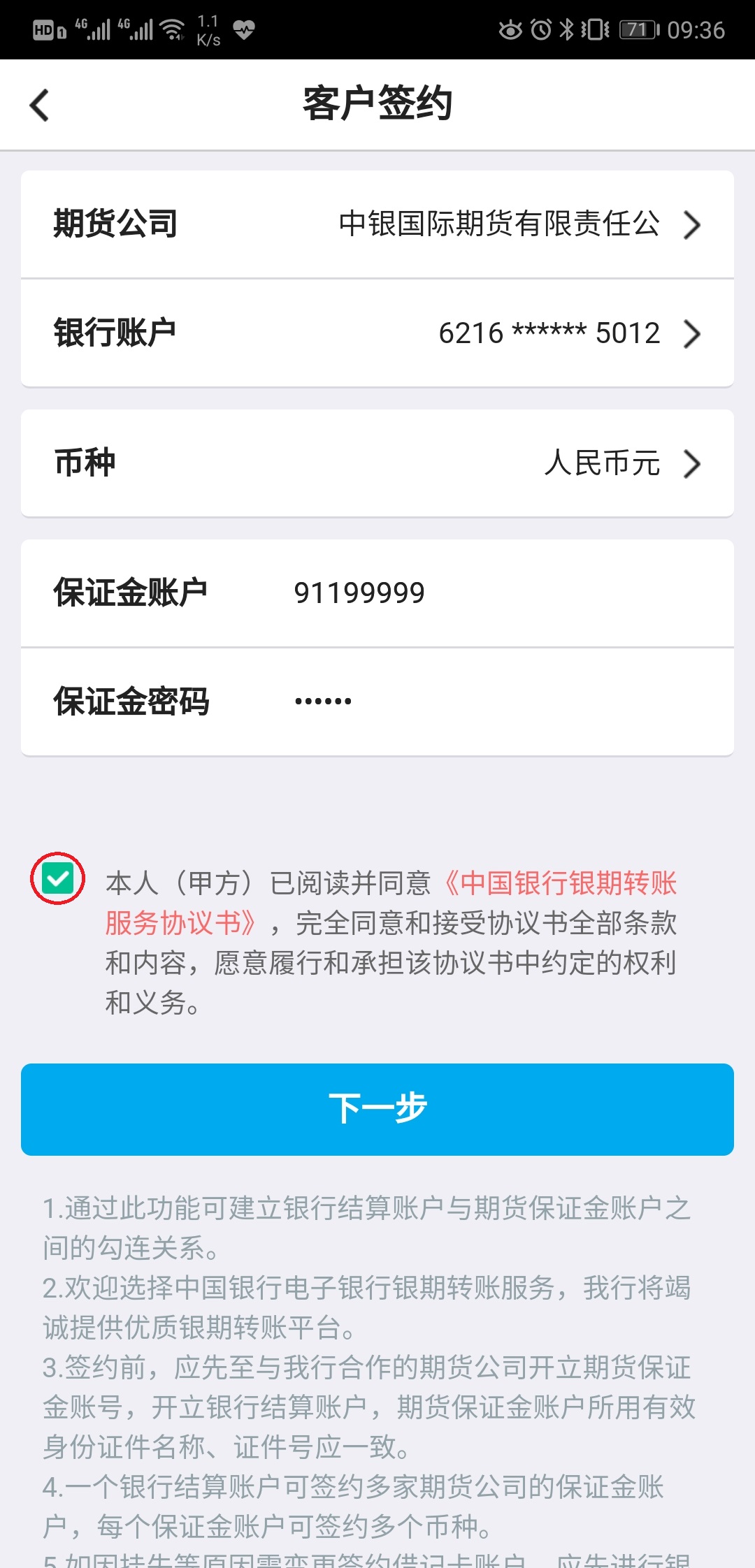Viewport: 755px width, 1568px height.
Task: Go back from 客户签约 page
Action: [x=40, y=106]
